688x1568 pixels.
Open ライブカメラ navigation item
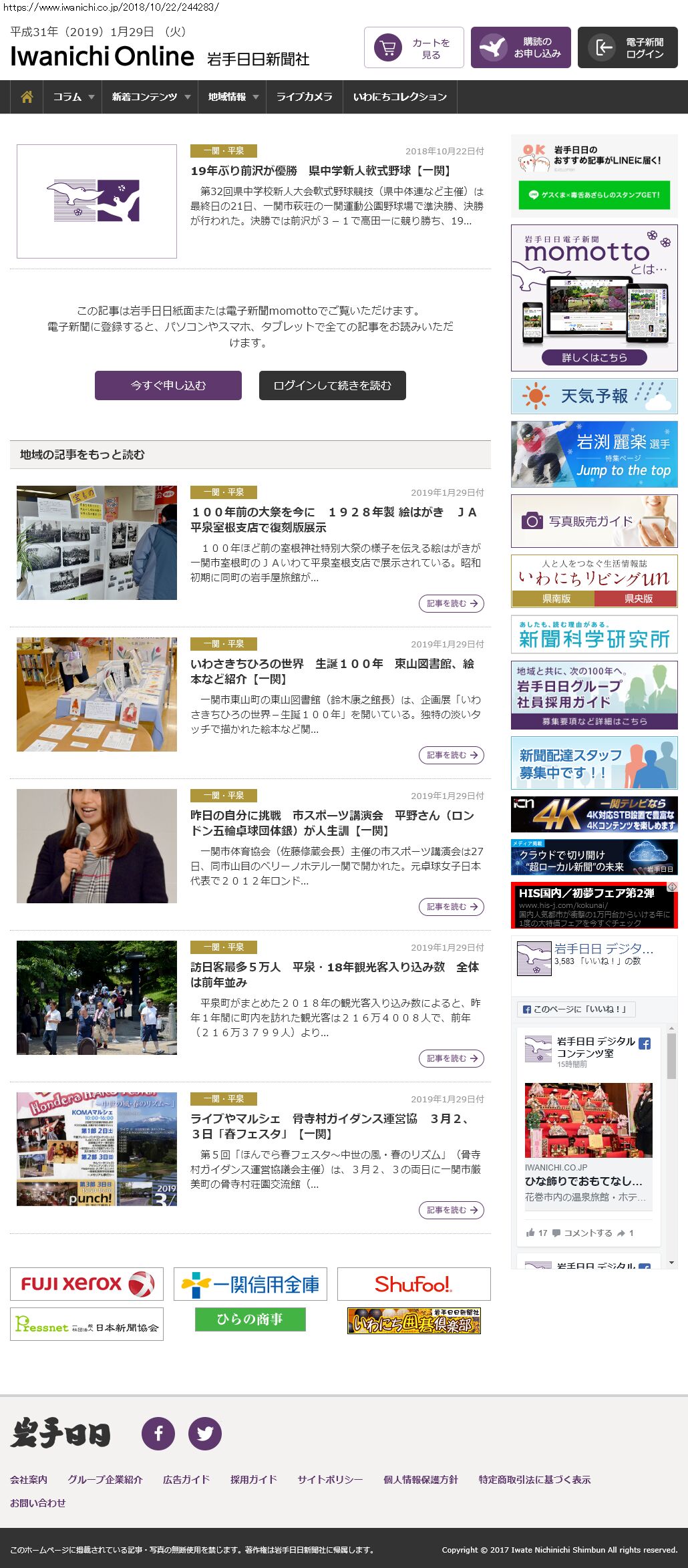click(x=304, y=97)
